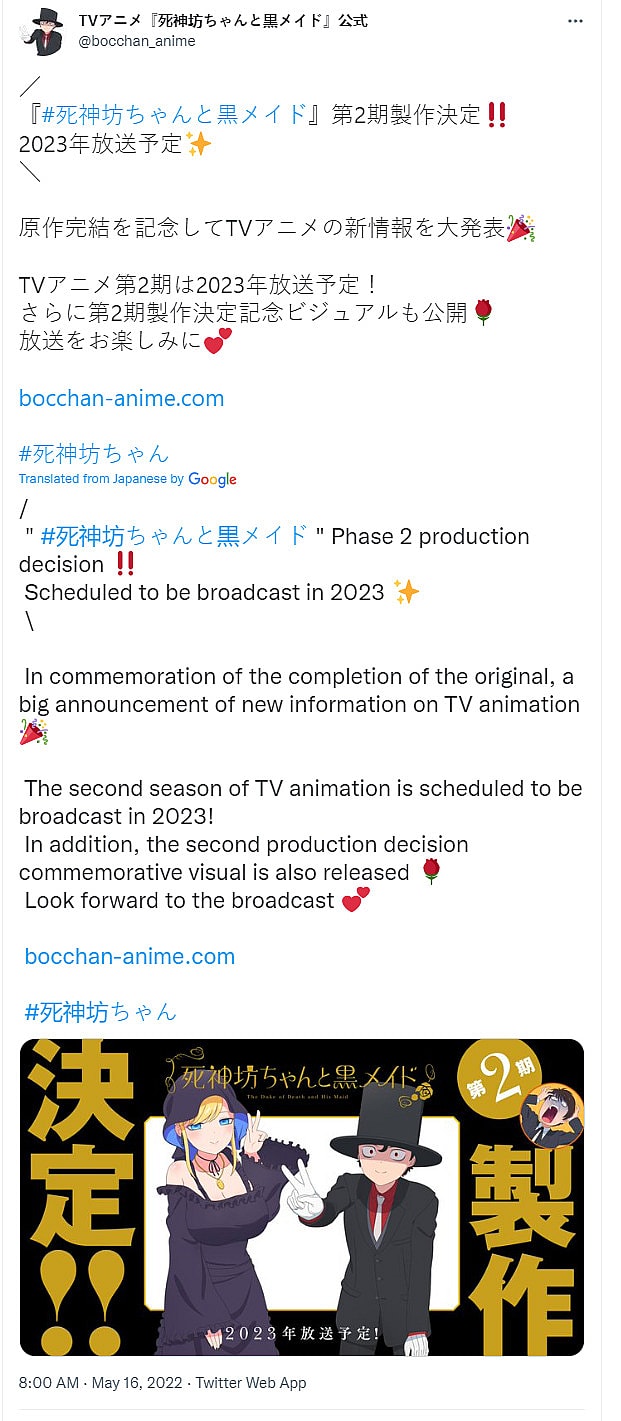Image resolution: width=621 pixels, height=1421 pixels.
Task: Open the 8:00 AM May 16, 2022 timestamp
Action: [x=98, y=1383]
